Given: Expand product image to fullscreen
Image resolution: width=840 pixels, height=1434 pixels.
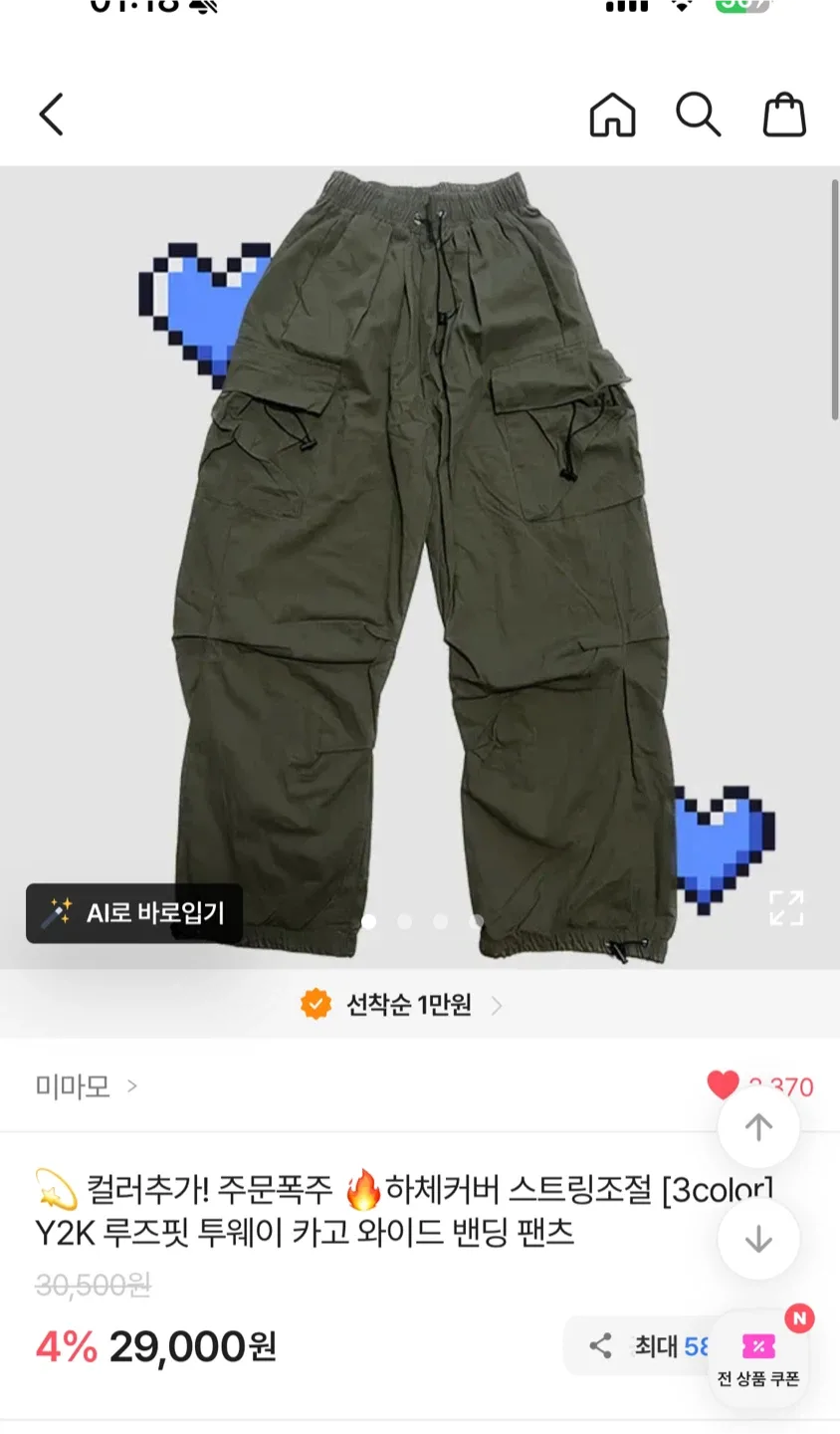Looking at the screenshot, I should coord(786,907).
